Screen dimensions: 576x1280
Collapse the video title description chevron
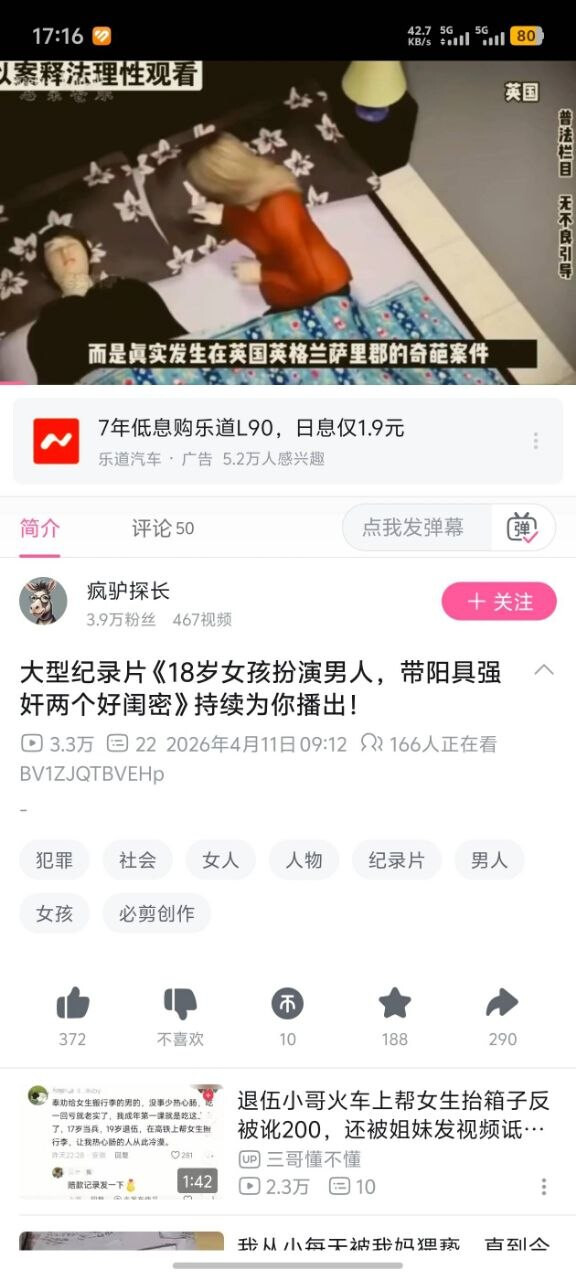(544, 670)
